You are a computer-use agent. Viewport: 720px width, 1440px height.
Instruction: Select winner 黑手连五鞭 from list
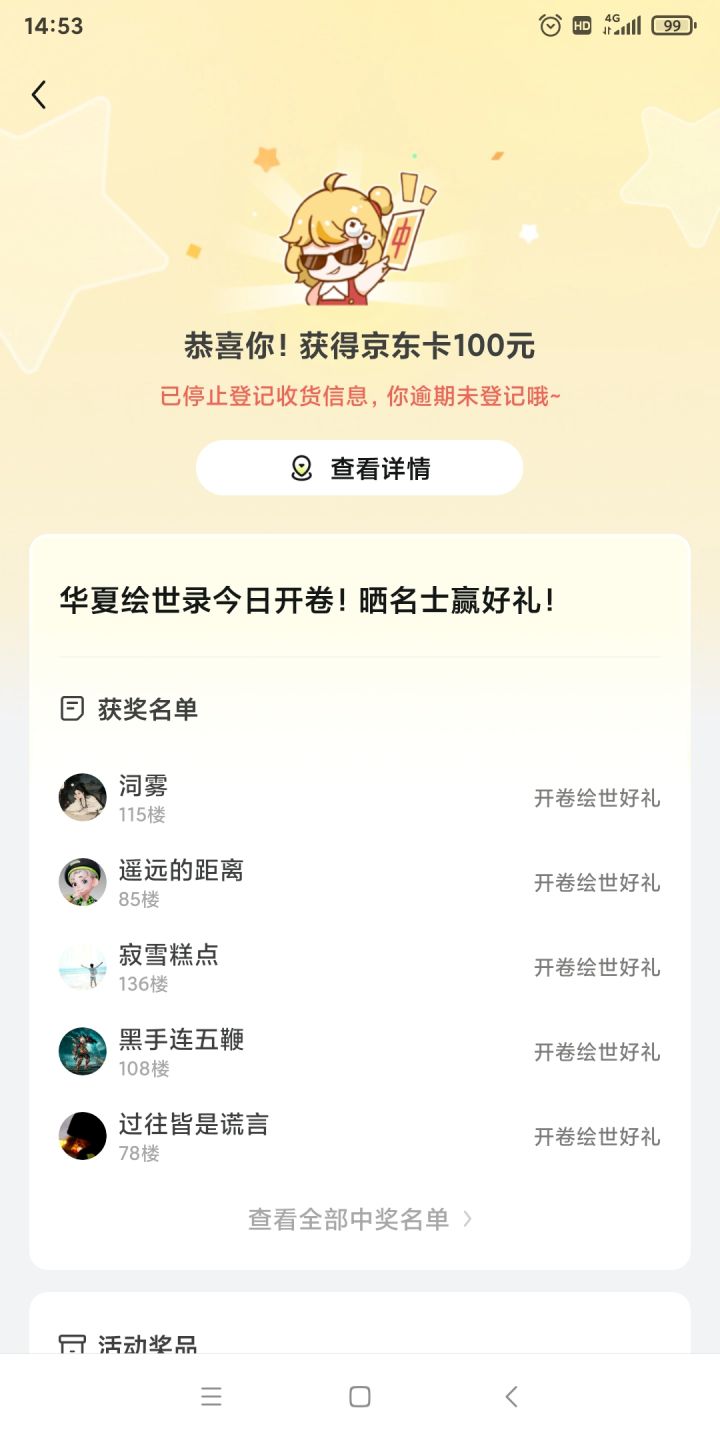click(184, 1041)
